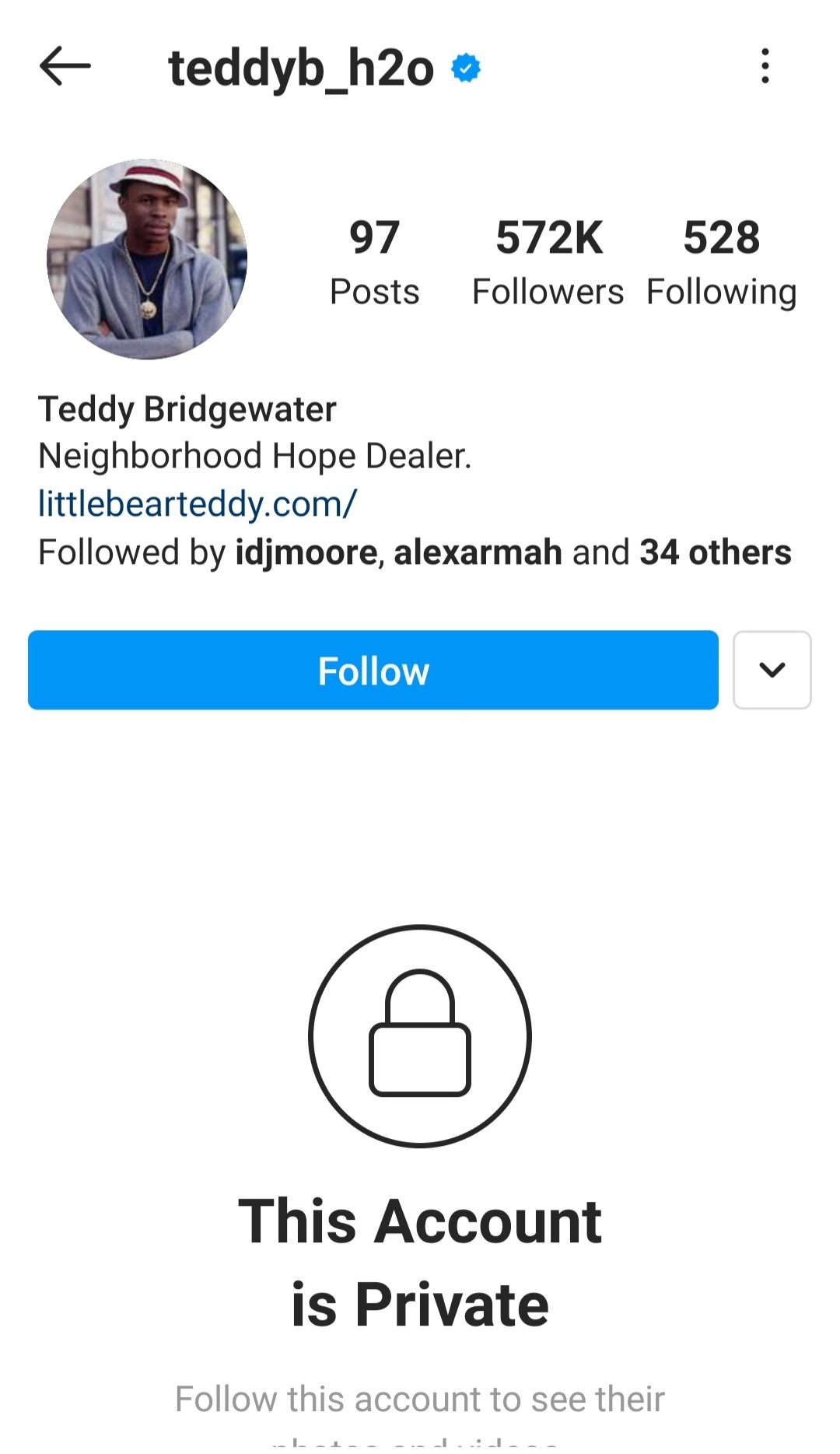
Task: View the profile picture
Action: click(147, 260)
